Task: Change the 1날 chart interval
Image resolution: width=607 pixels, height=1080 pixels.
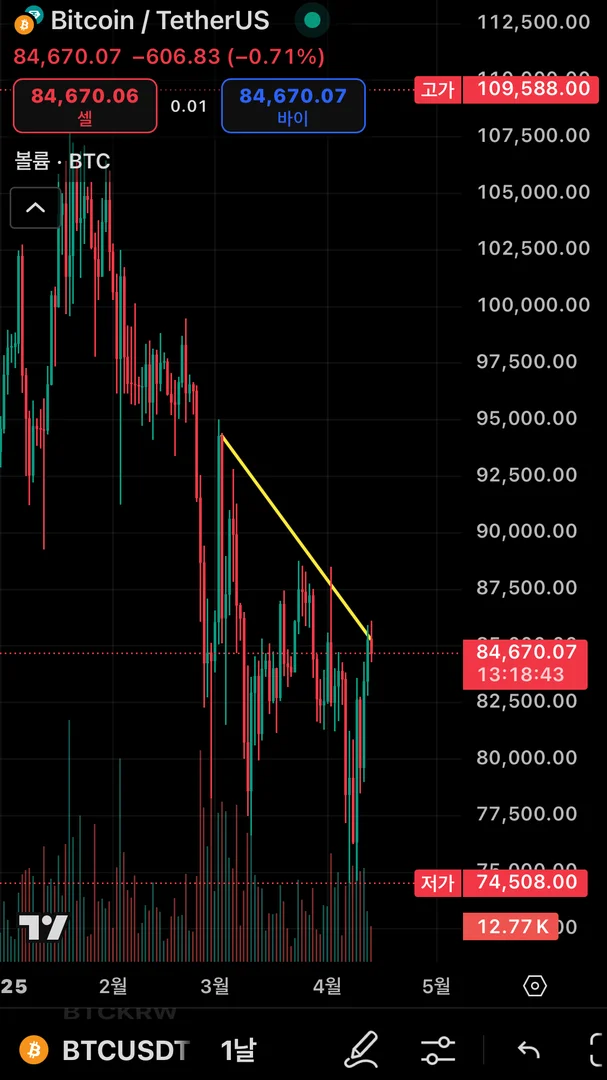Action: pyautogui.click(x=238, y=1050)
